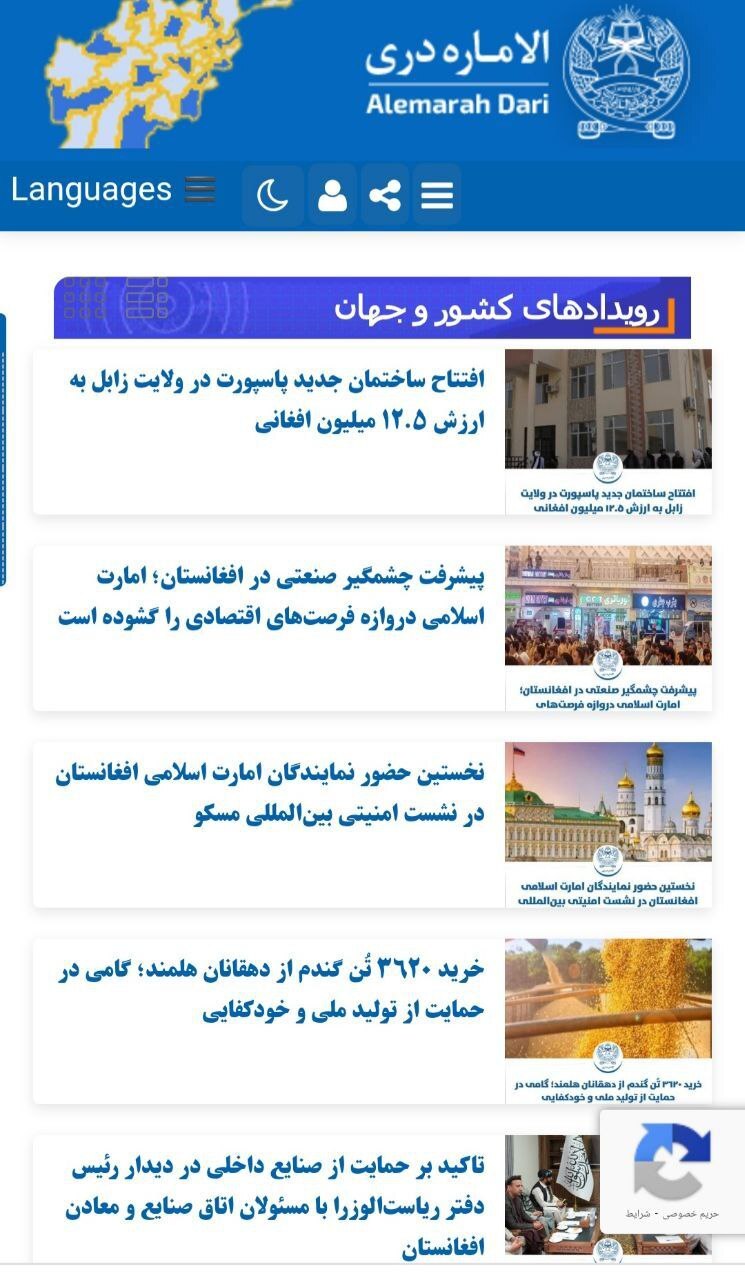Open the article on supporting domestic industries
Screen dimensions: 745x1280
coord(274,1207)
